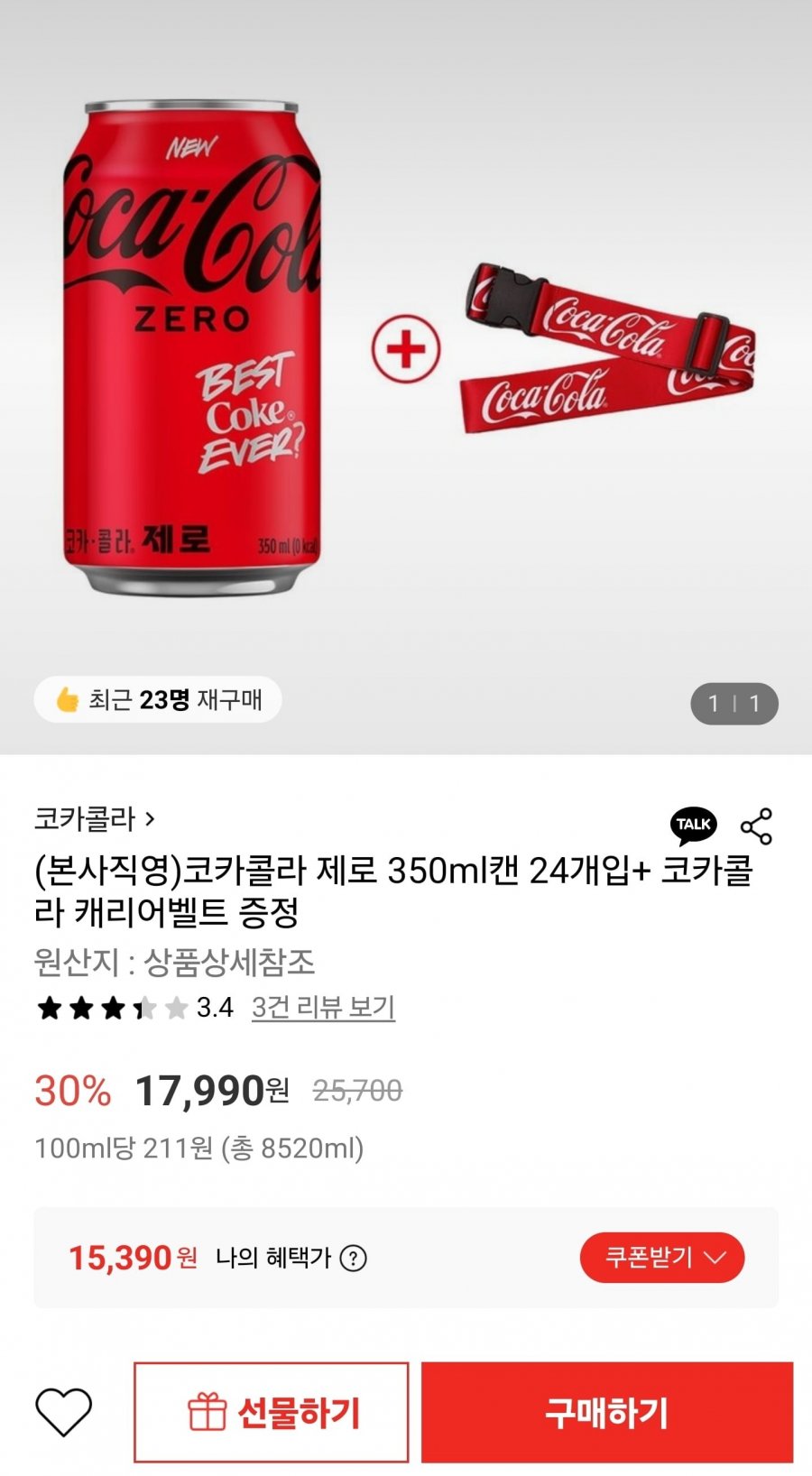Add this product to the wishlist
This screenshot has width=812, height=1476.
[x=63, y=1412]
